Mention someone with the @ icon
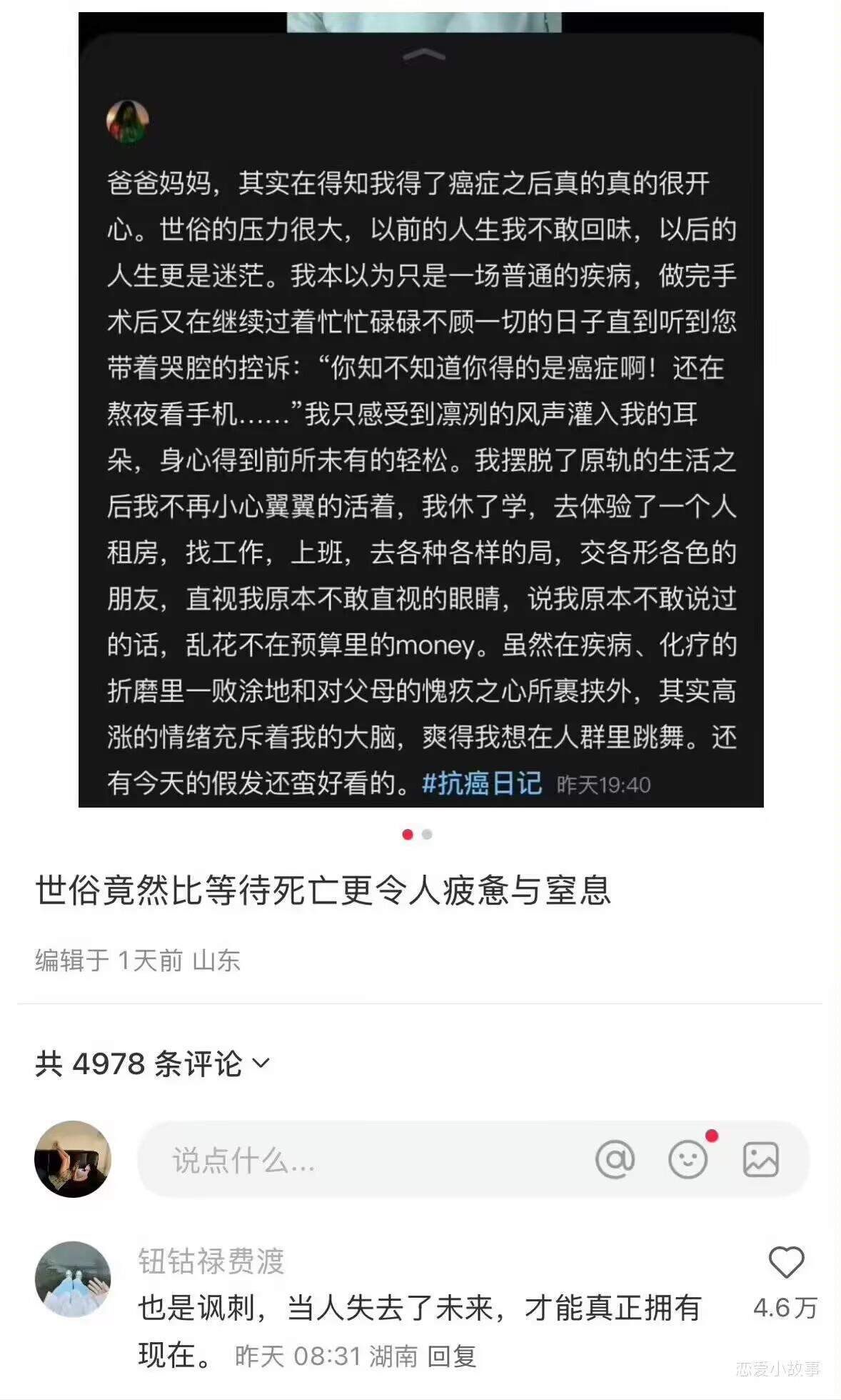The height and width of the screenshot is (1400, 841). [x=615, y=1159]
